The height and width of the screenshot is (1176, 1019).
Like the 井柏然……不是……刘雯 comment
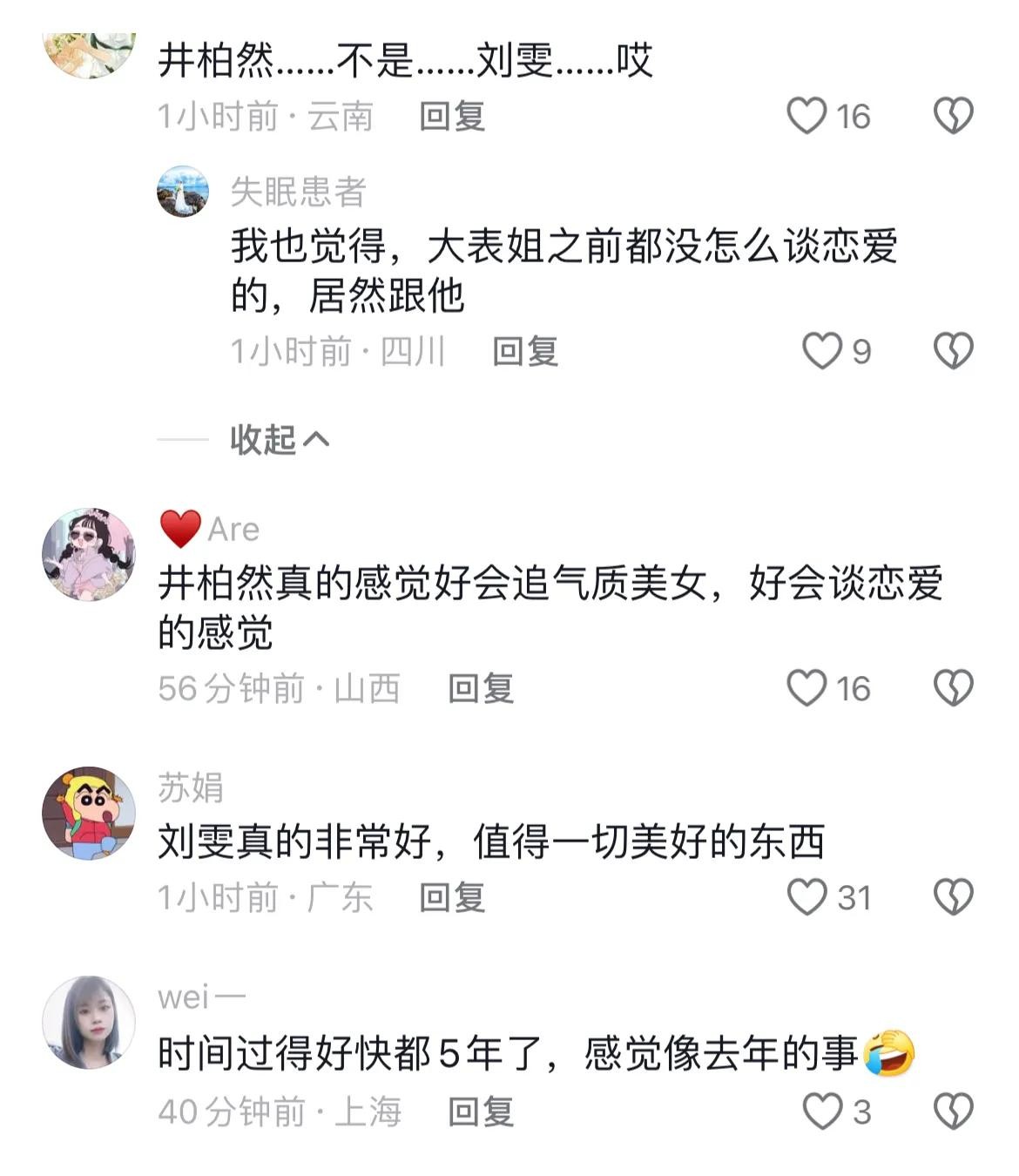coord(806,116)
